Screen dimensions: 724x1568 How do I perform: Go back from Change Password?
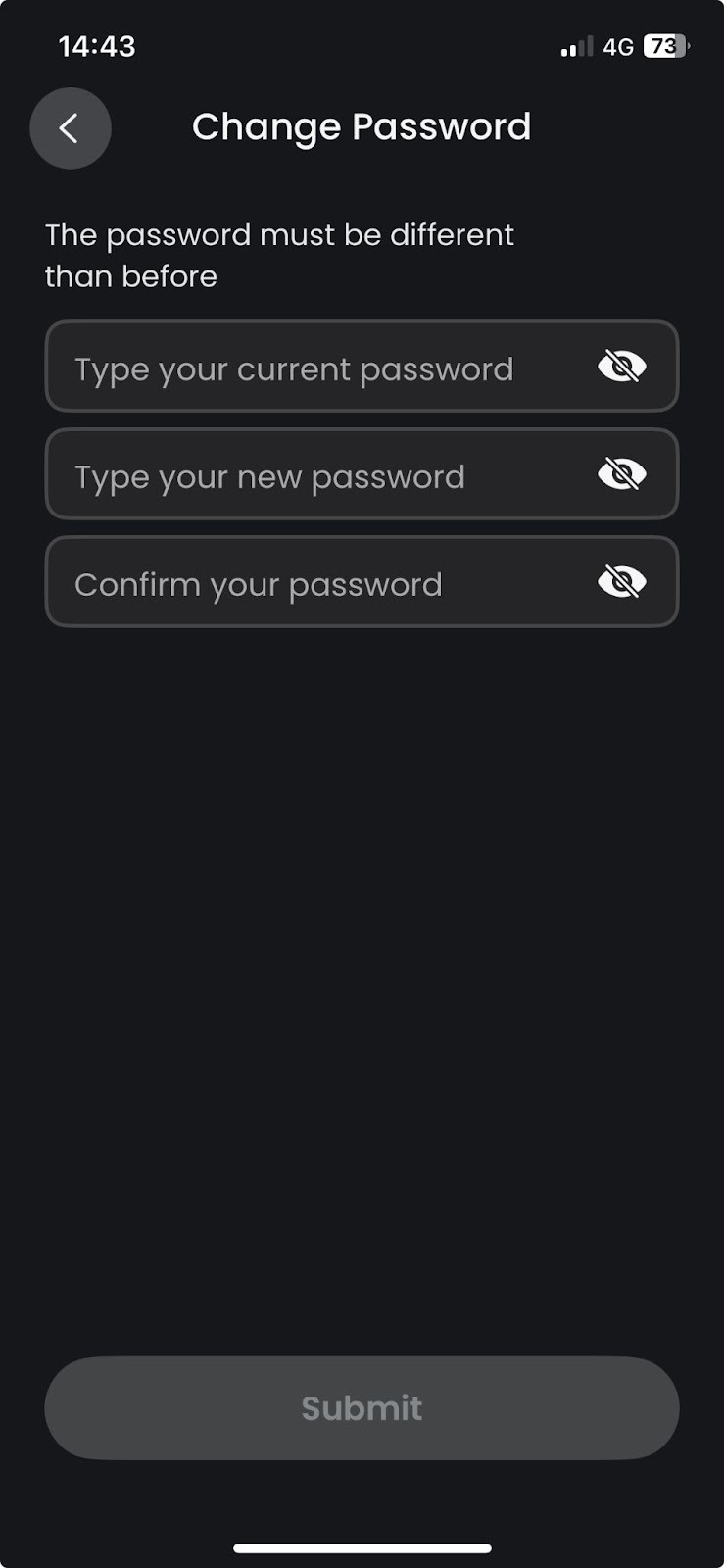click(70, 128)
